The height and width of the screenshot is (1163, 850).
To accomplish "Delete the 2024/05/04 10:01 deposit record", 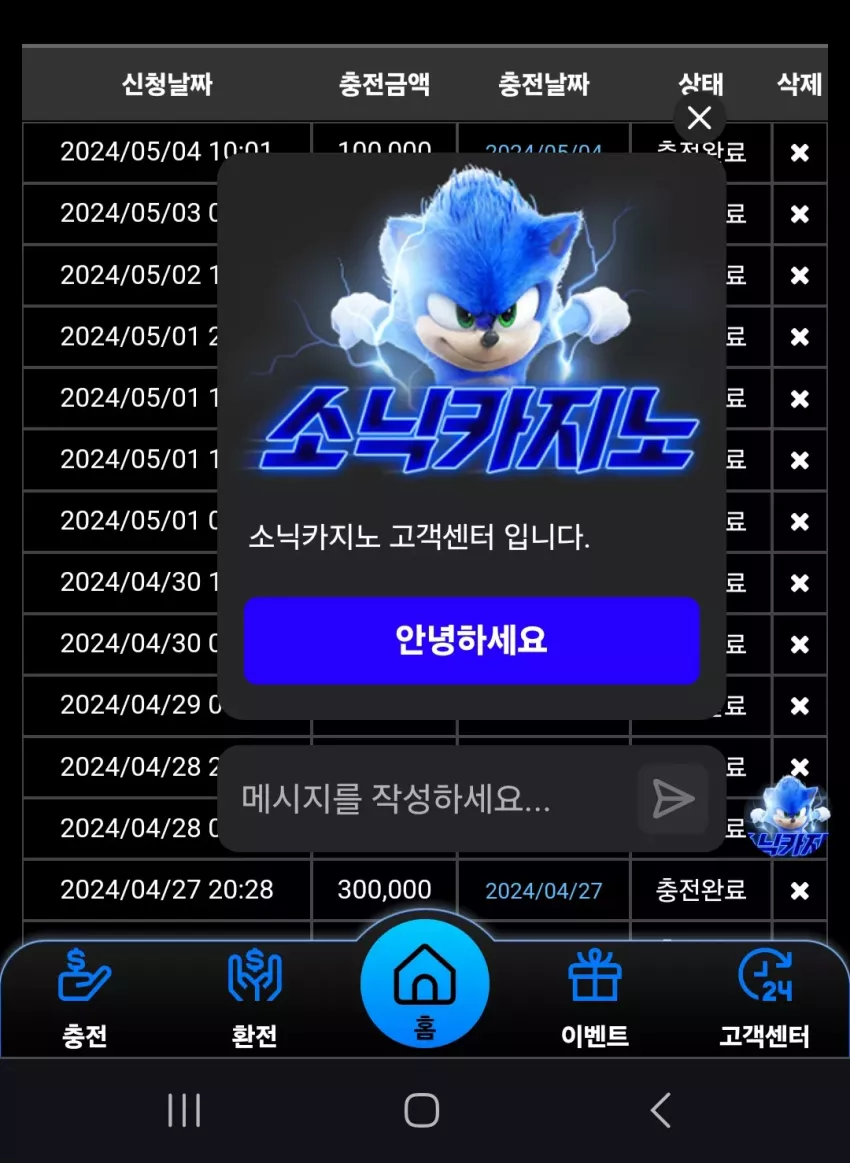I will (x=800, y=153).
